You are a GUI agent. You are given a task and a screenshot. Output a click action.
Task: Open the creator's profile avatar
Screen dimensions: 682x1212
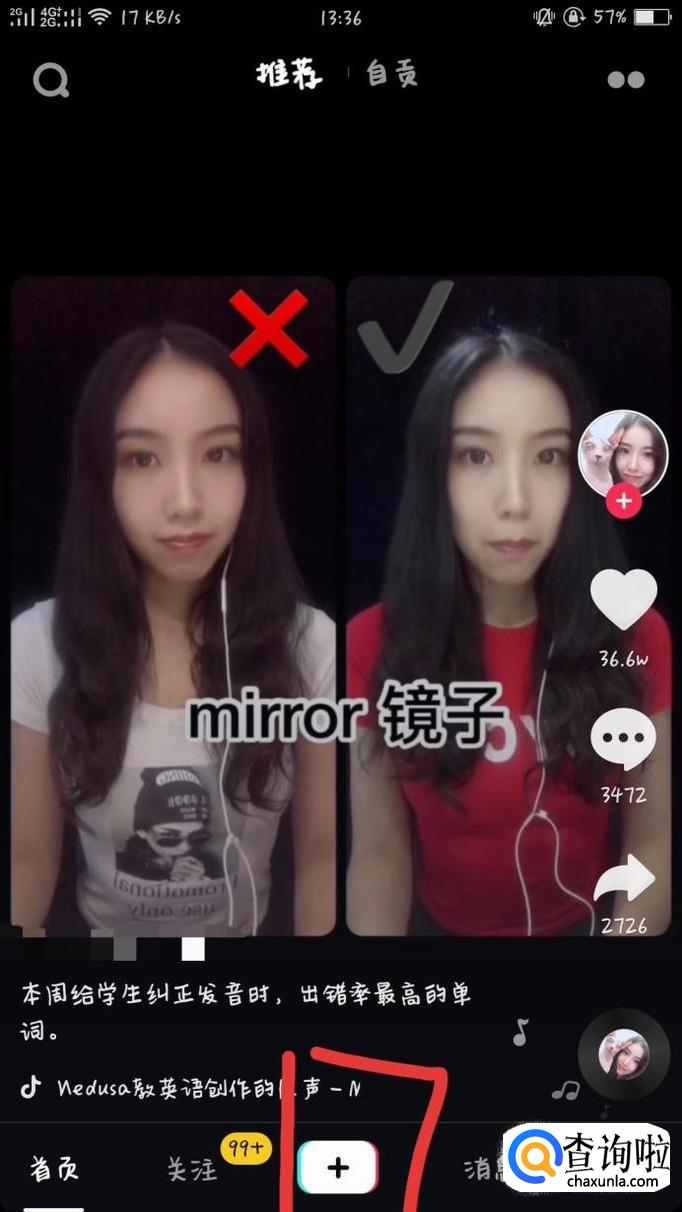pos(624,454)
